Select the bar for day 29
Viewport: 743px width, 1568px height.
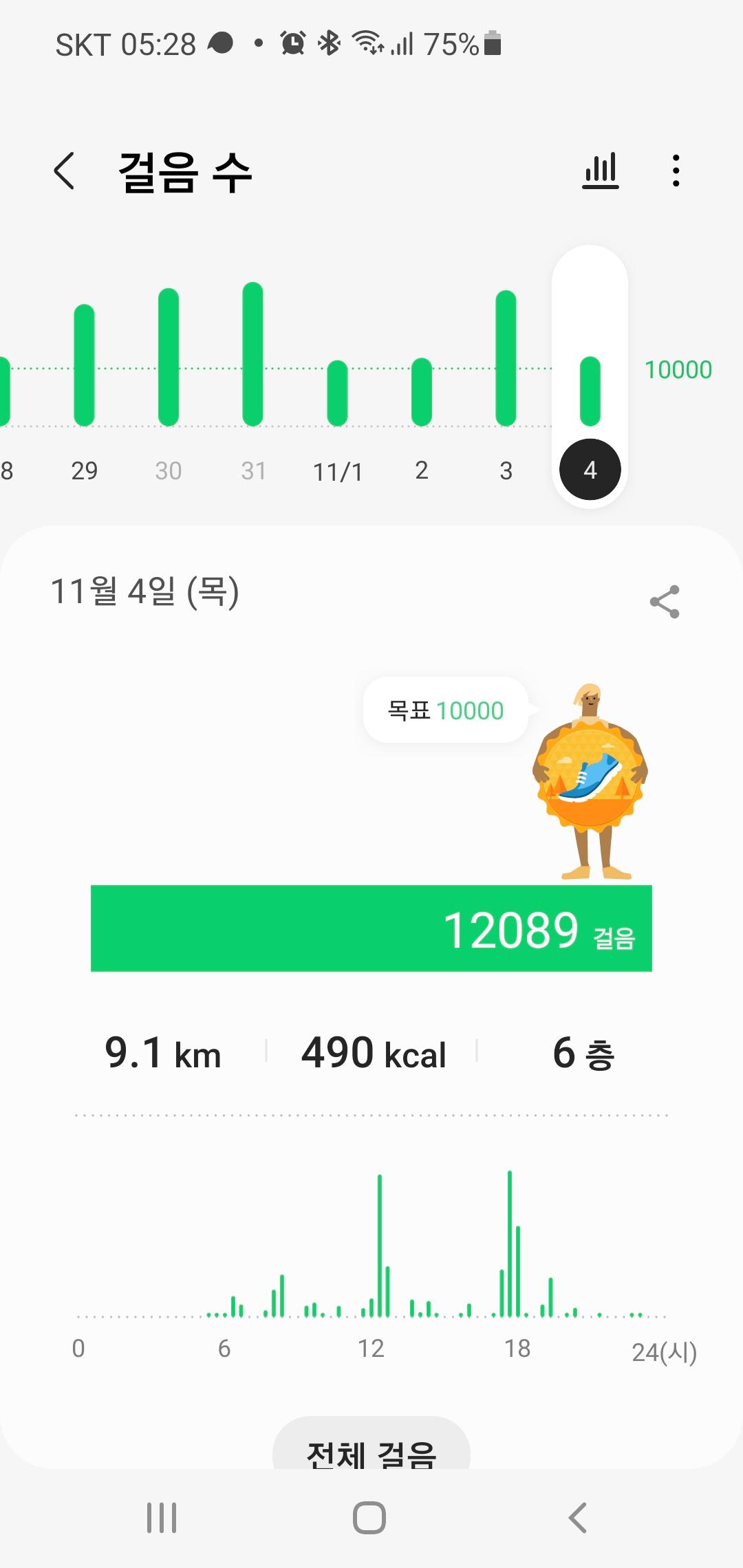pos(84,365)
